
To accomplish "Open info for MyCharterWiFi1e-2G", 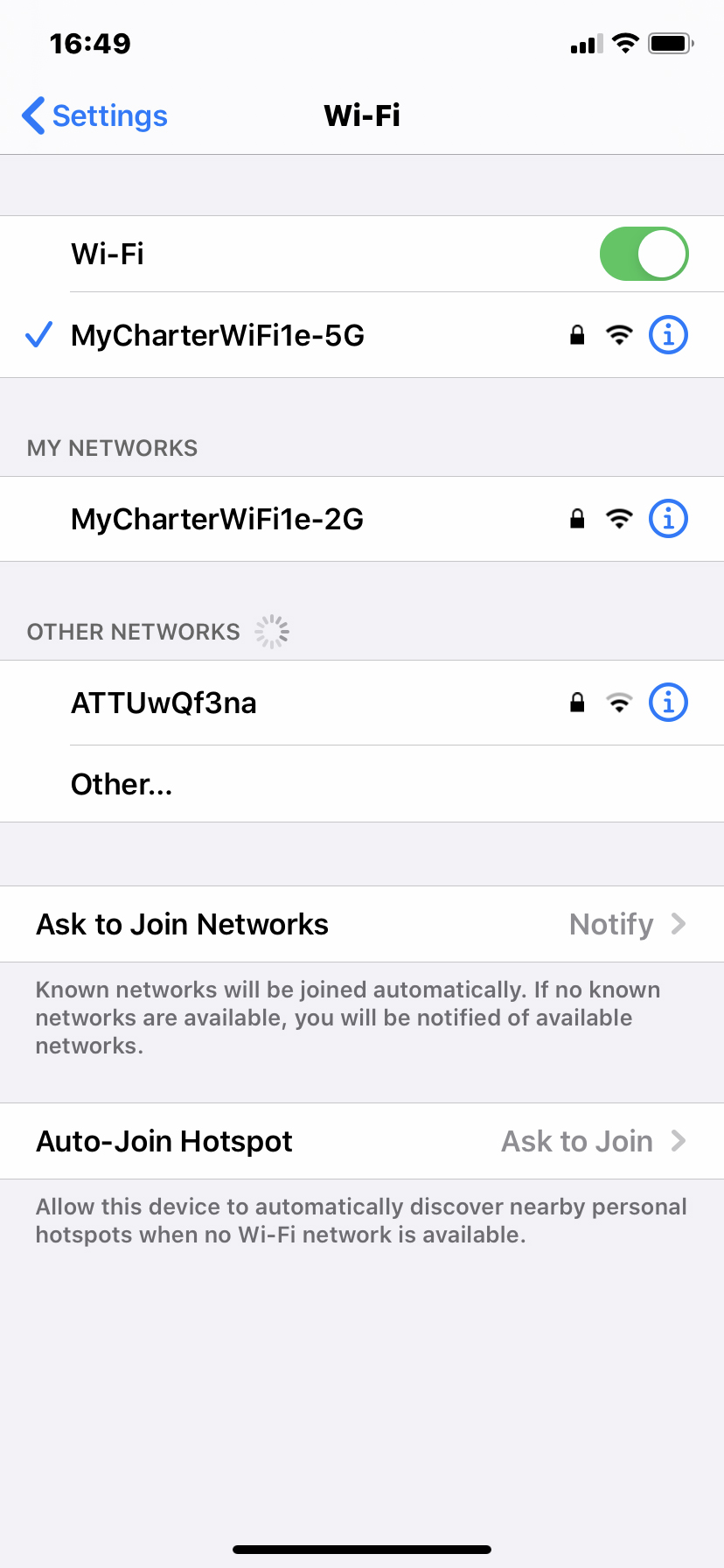I will (668, 519).
